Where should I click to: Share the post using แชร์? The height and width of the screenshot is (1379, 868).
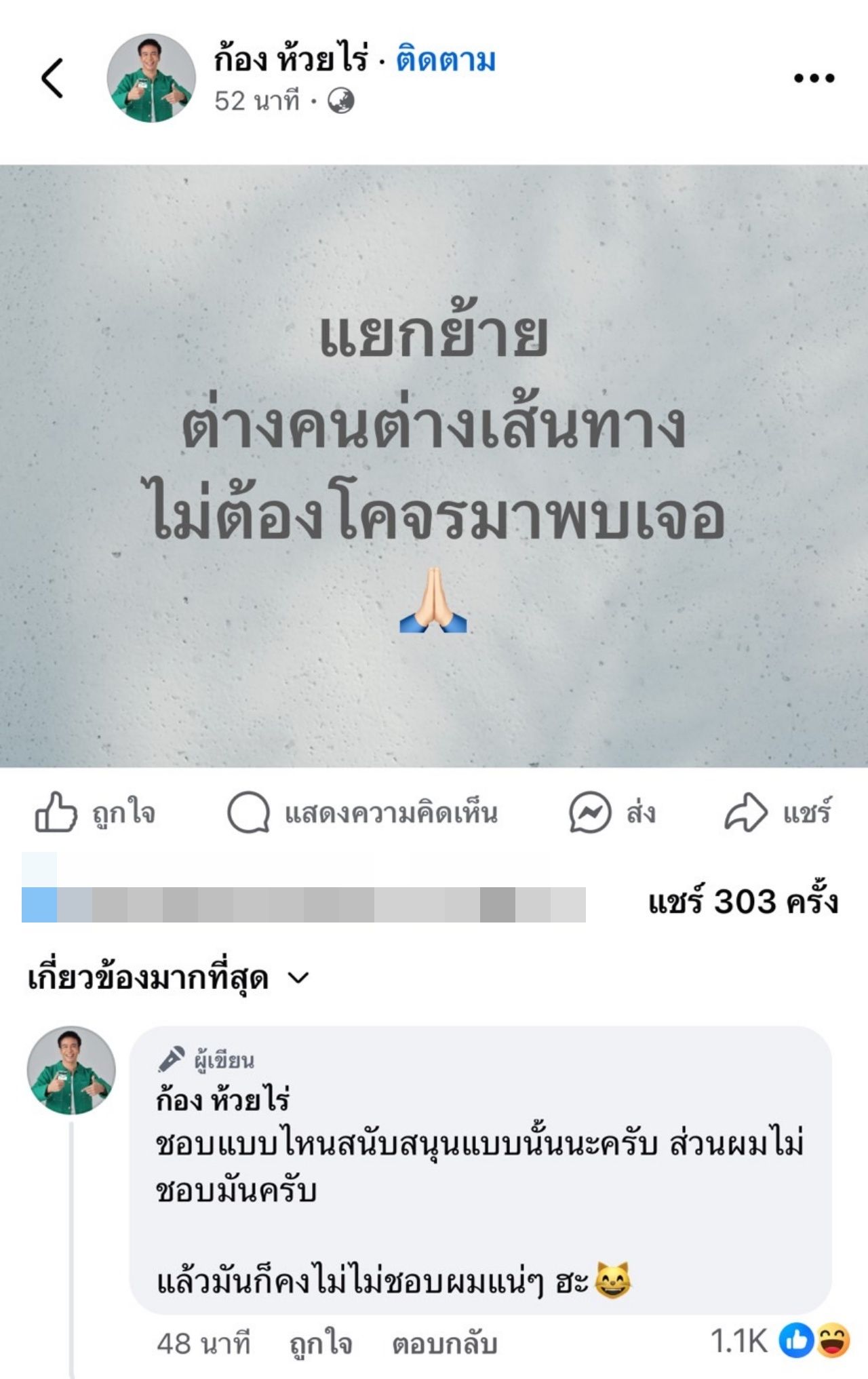click(x=778, y=812)
